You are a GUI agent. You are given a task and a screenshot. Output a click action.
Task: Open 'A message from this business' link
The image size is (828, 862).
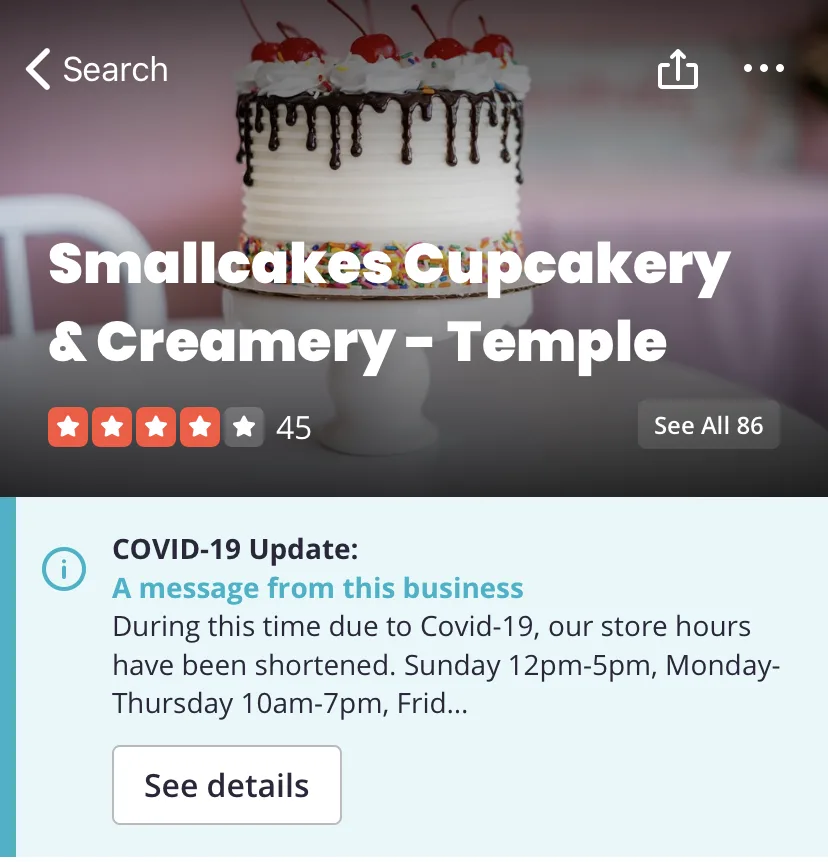pos(318,588)
